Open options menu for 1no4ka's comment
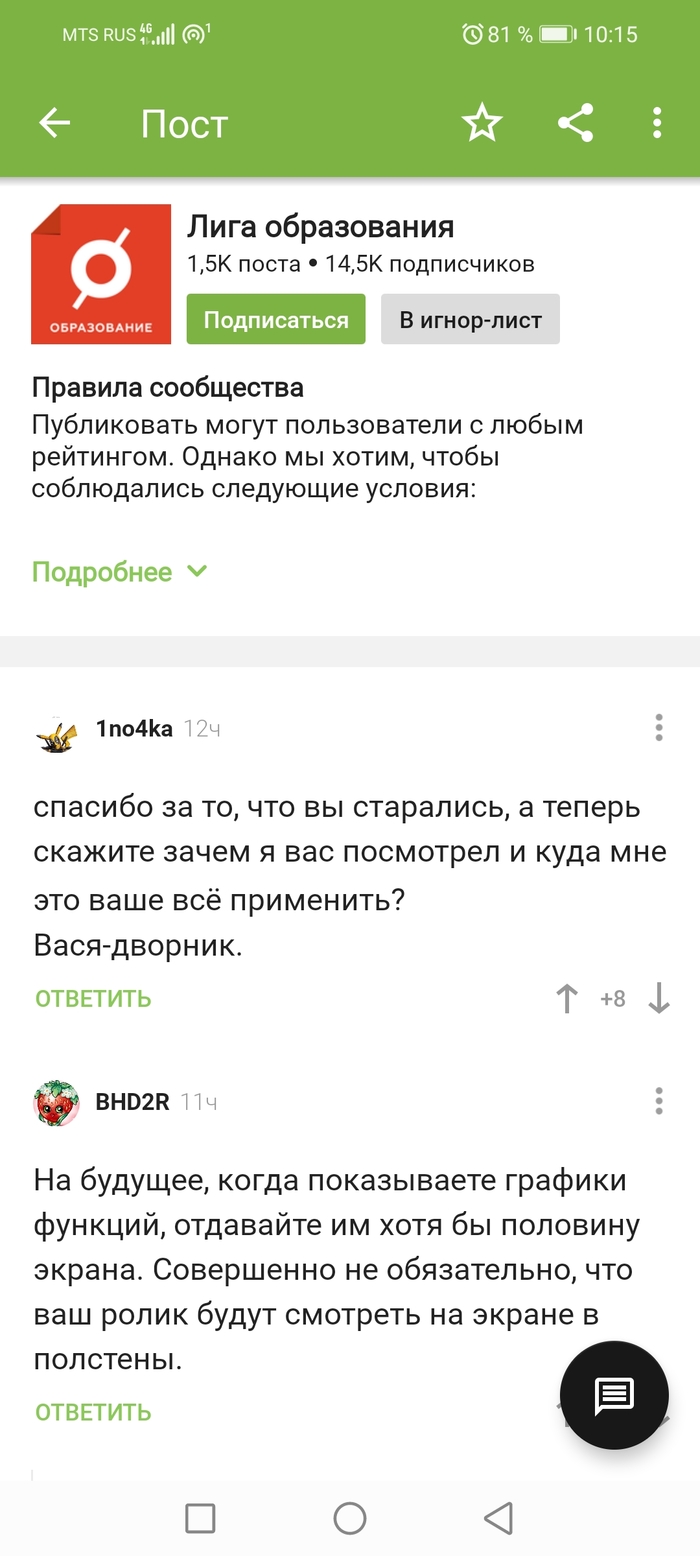The width and height of the screenshot is (700, 1556). 658,727
